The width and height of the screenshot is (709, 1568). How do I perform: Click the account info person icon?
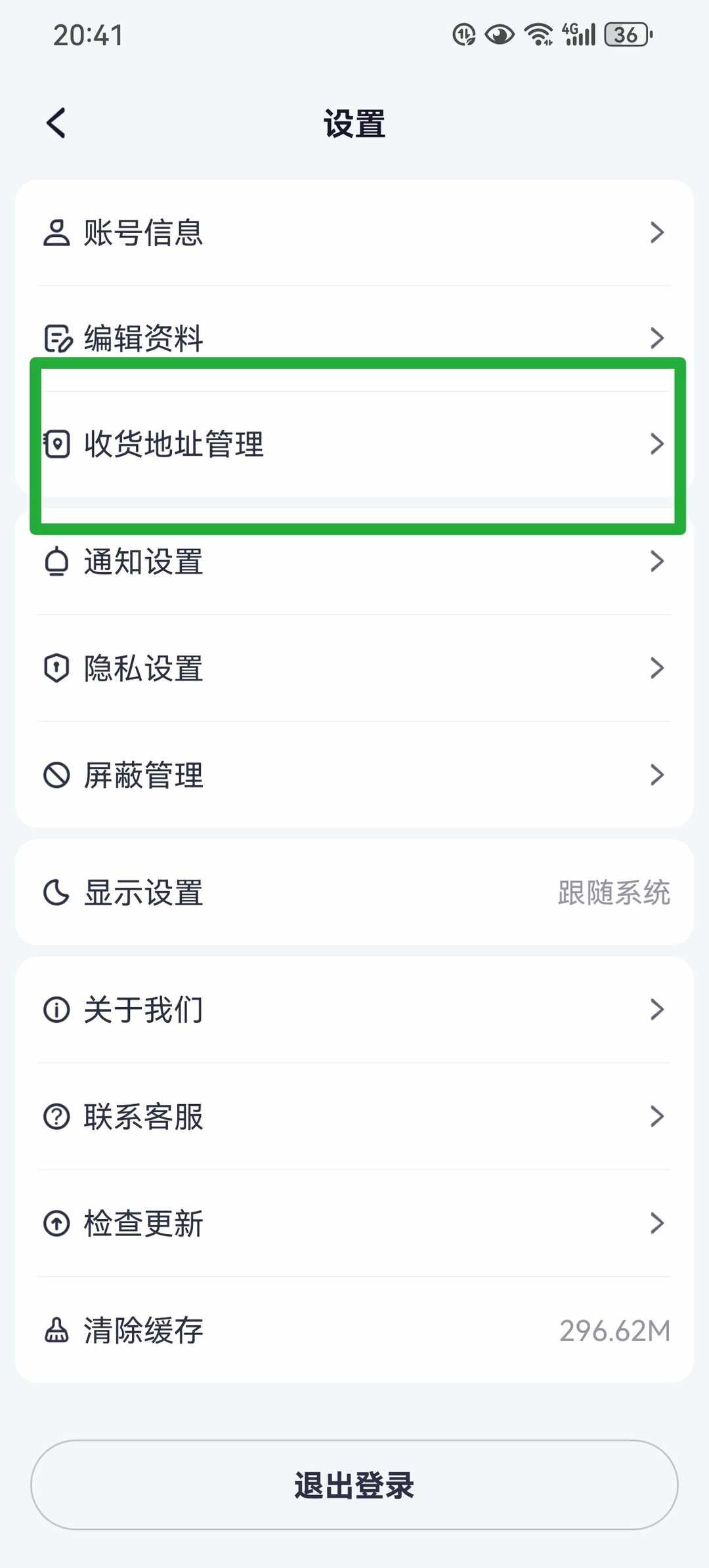point(56,233)
